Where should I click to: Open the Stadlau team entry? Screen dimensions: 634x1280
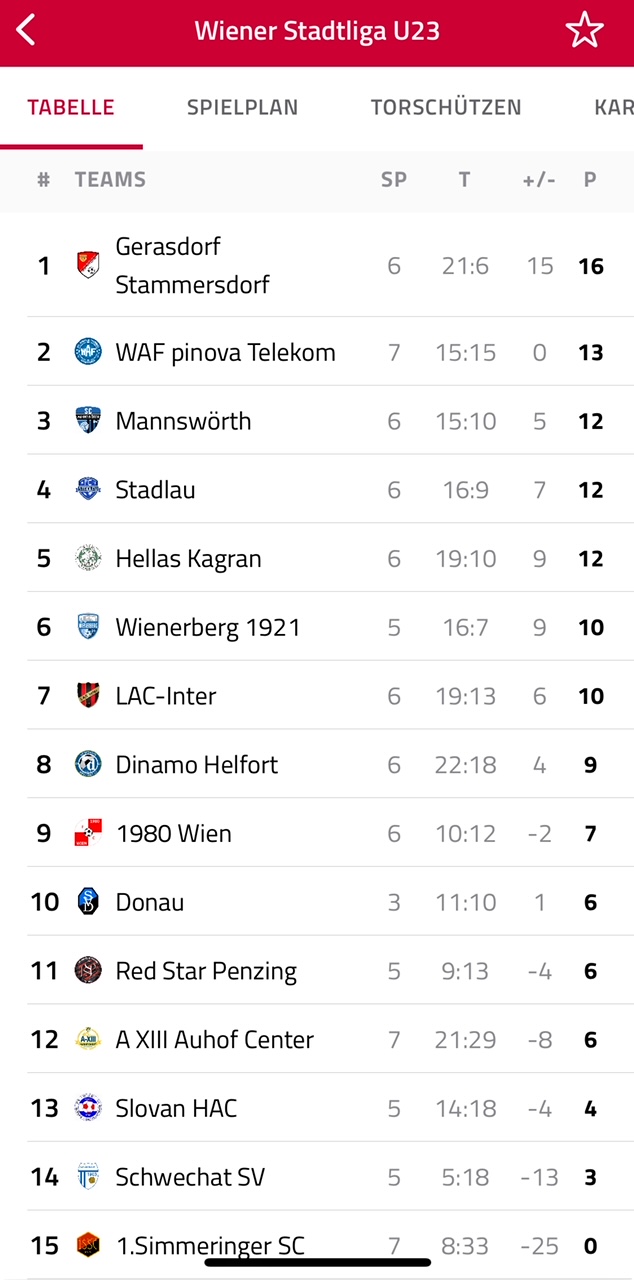pyautogui.click(x=317, y=490)
